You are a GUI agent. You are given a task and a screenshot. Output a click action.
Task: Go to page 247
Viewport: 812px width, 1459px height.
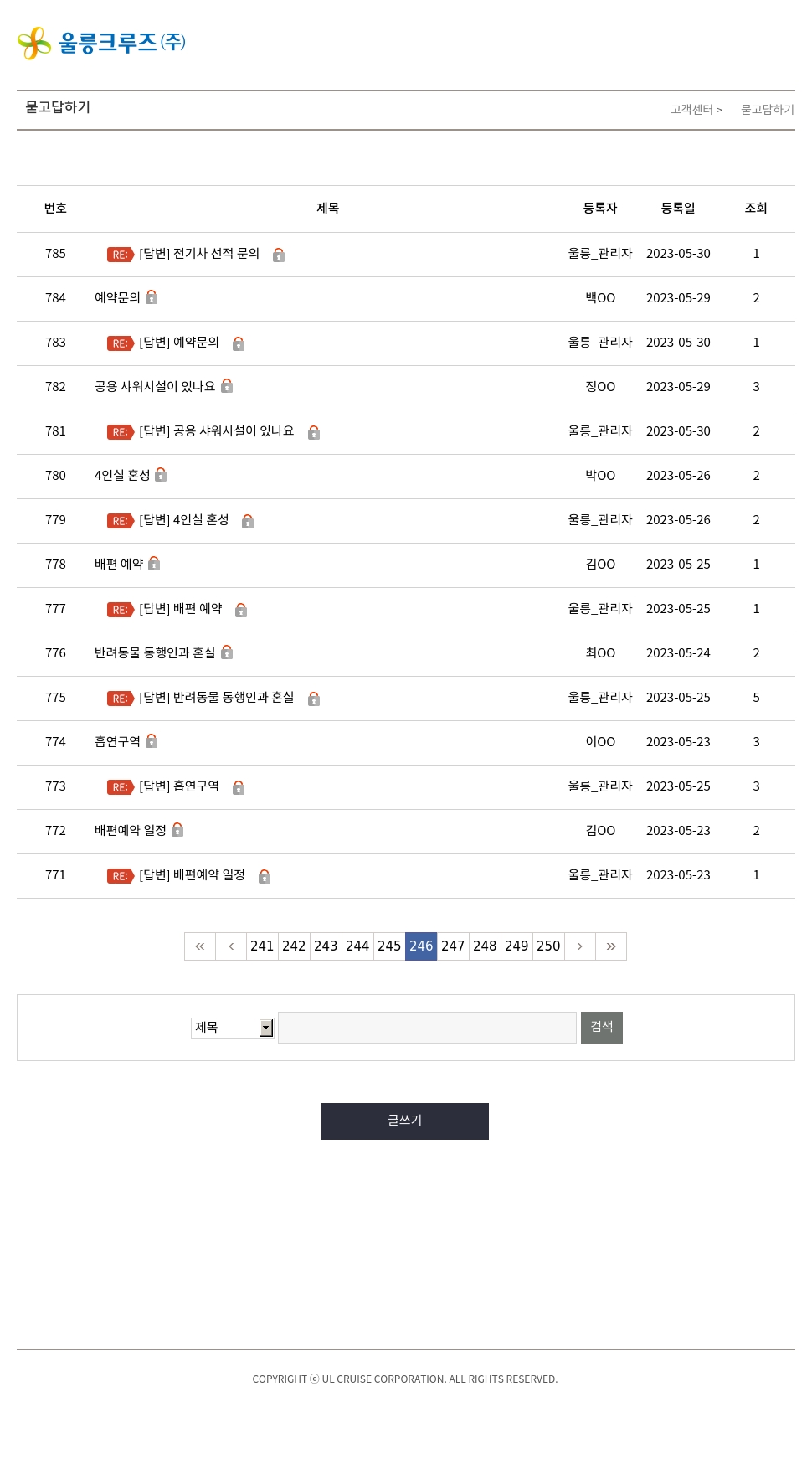(x=453, y=946)
